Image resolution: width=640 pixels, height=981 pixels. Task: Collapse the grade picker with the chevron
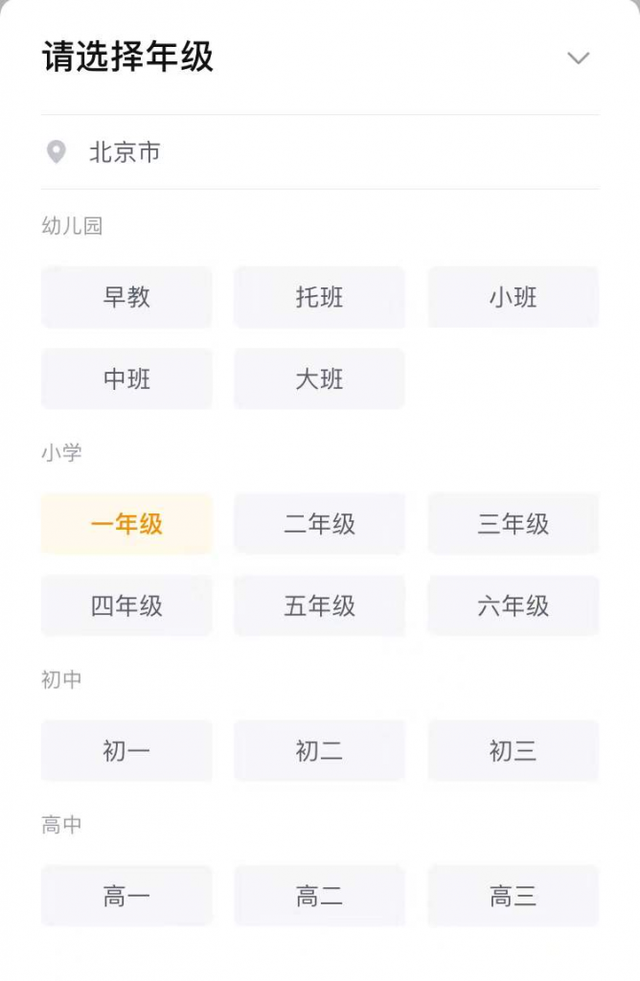click(578, 58)
